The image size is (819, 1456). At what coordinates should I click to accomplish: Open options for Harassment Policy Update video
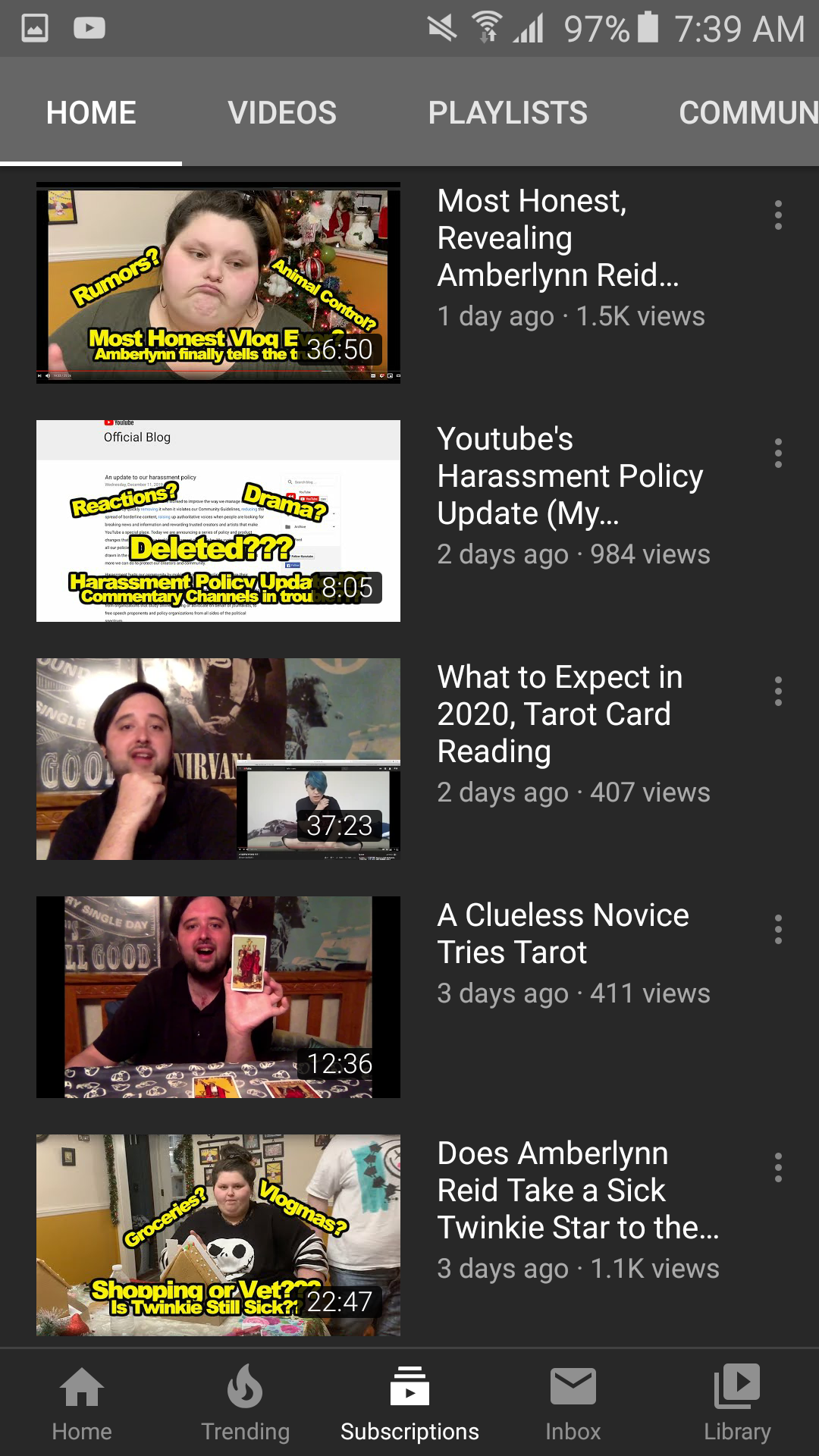(x=778, y=453)
